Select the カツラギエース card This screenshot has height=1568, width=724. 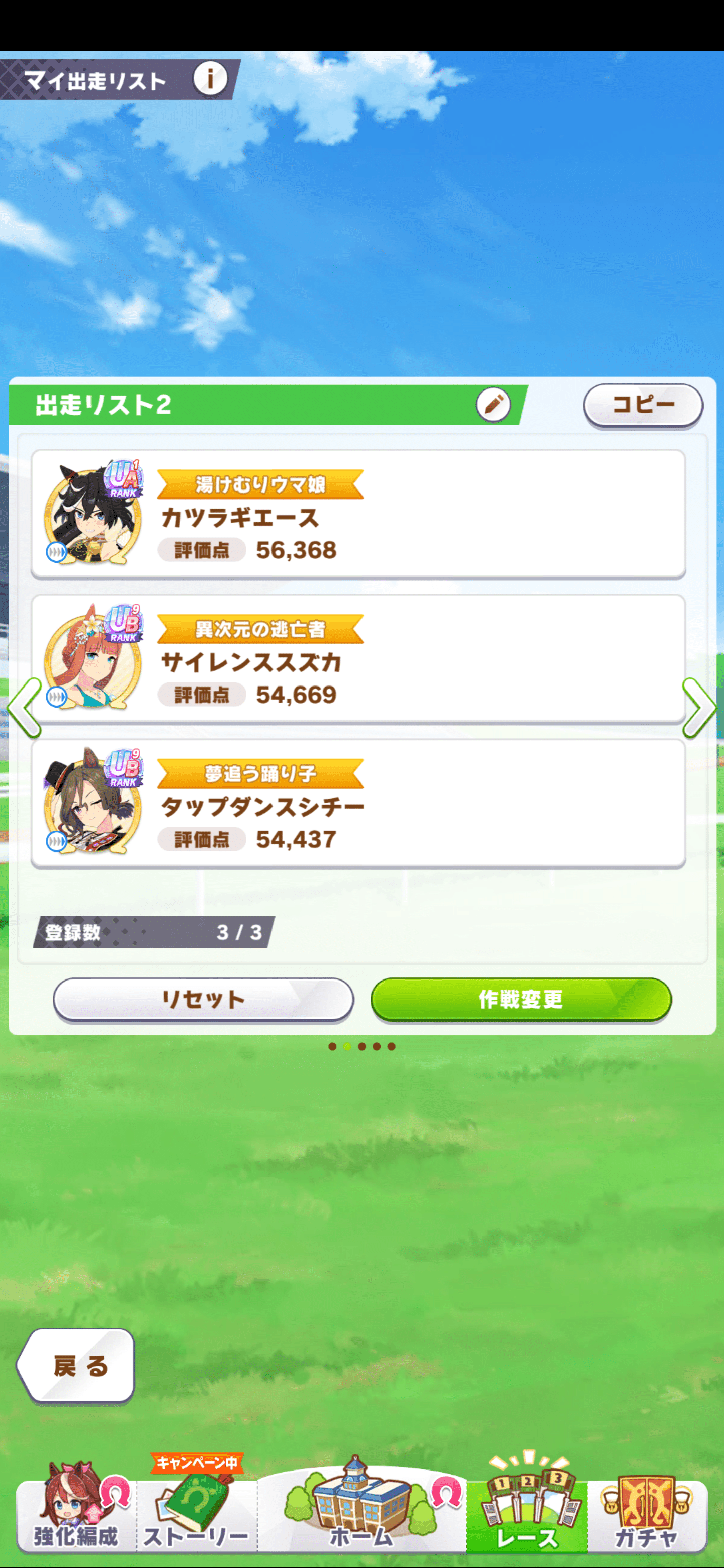coord(358,514)
